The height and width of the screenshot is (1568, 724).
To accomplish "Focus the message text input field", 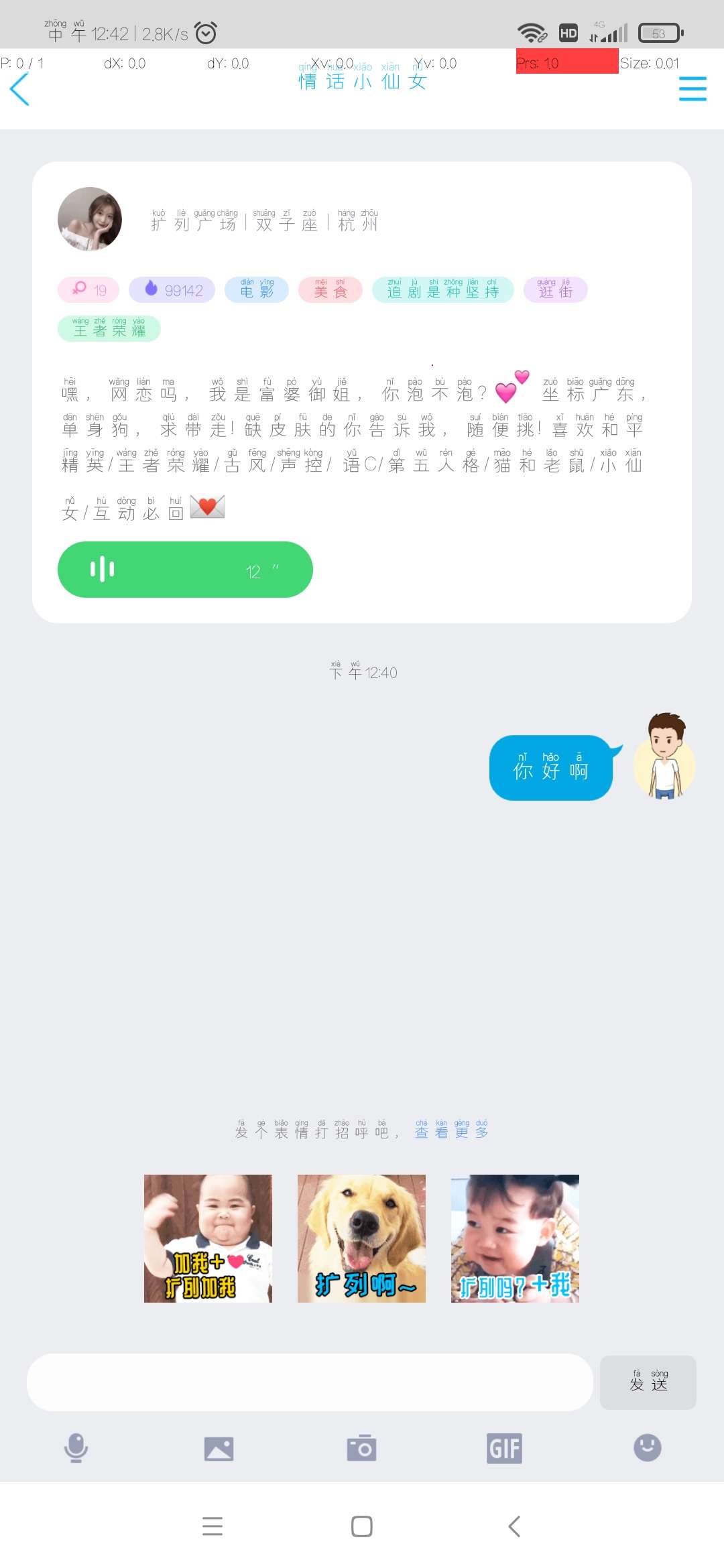I will pyautogui.click(x=310, y=1382).
